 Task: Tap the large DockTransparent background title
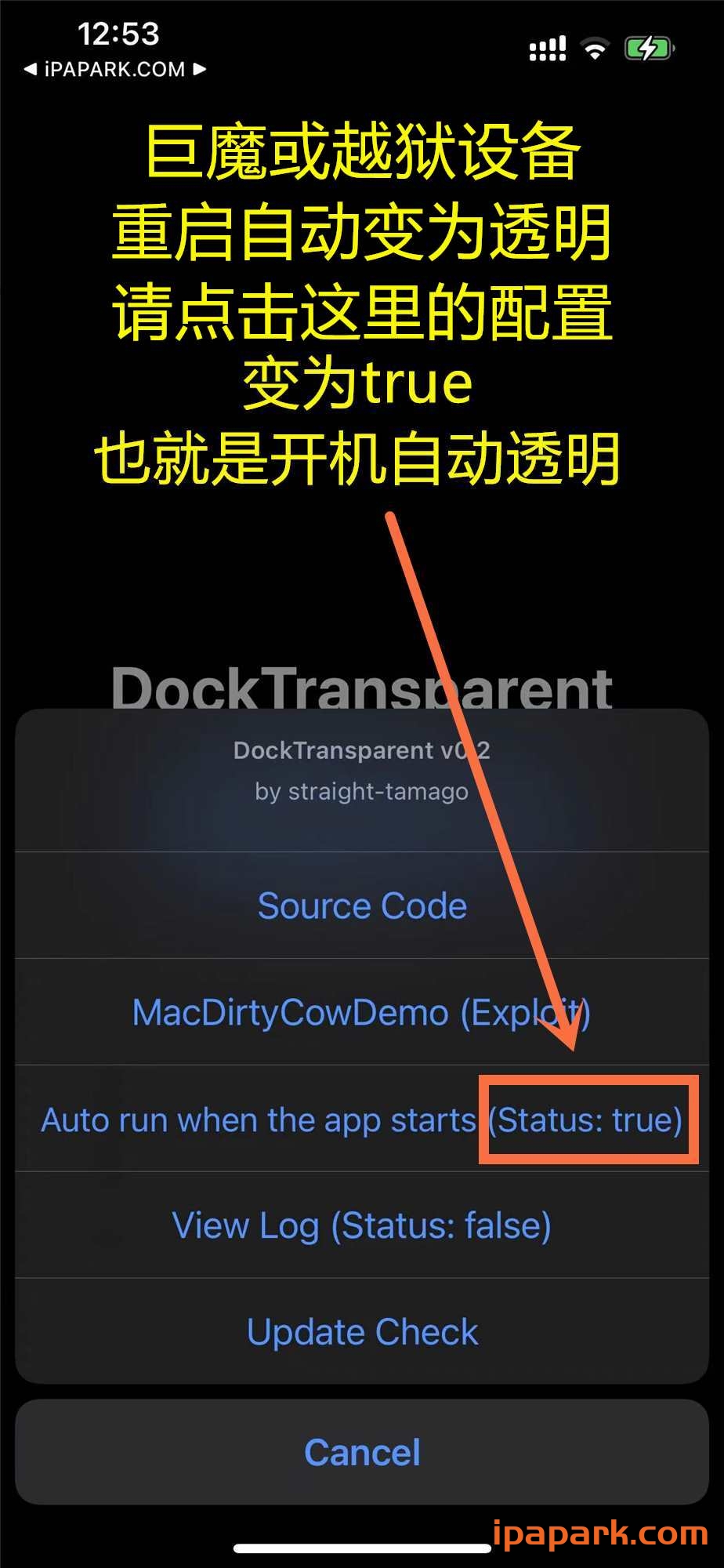362,690
